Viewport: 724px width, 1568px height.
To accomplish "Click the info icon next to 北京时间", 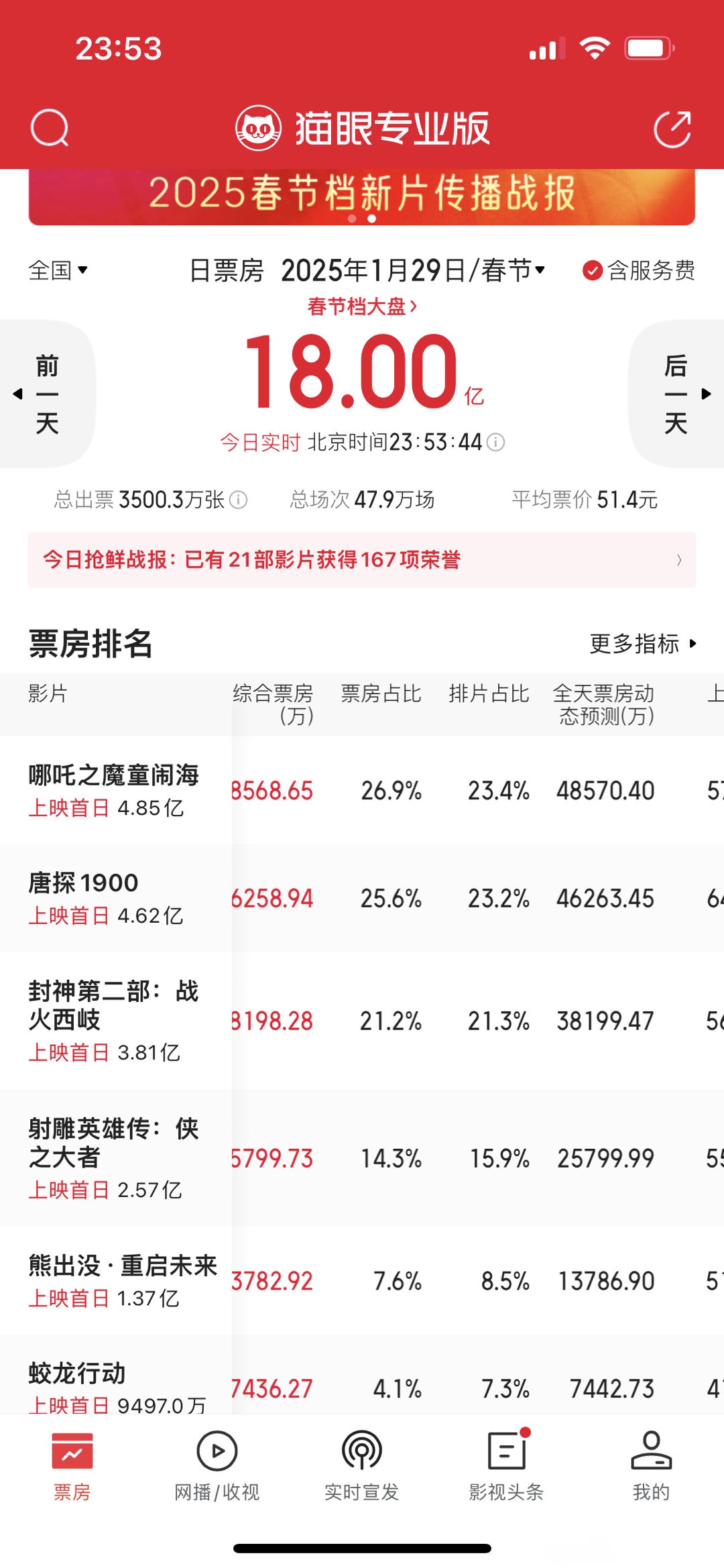I will pos(497,442).
